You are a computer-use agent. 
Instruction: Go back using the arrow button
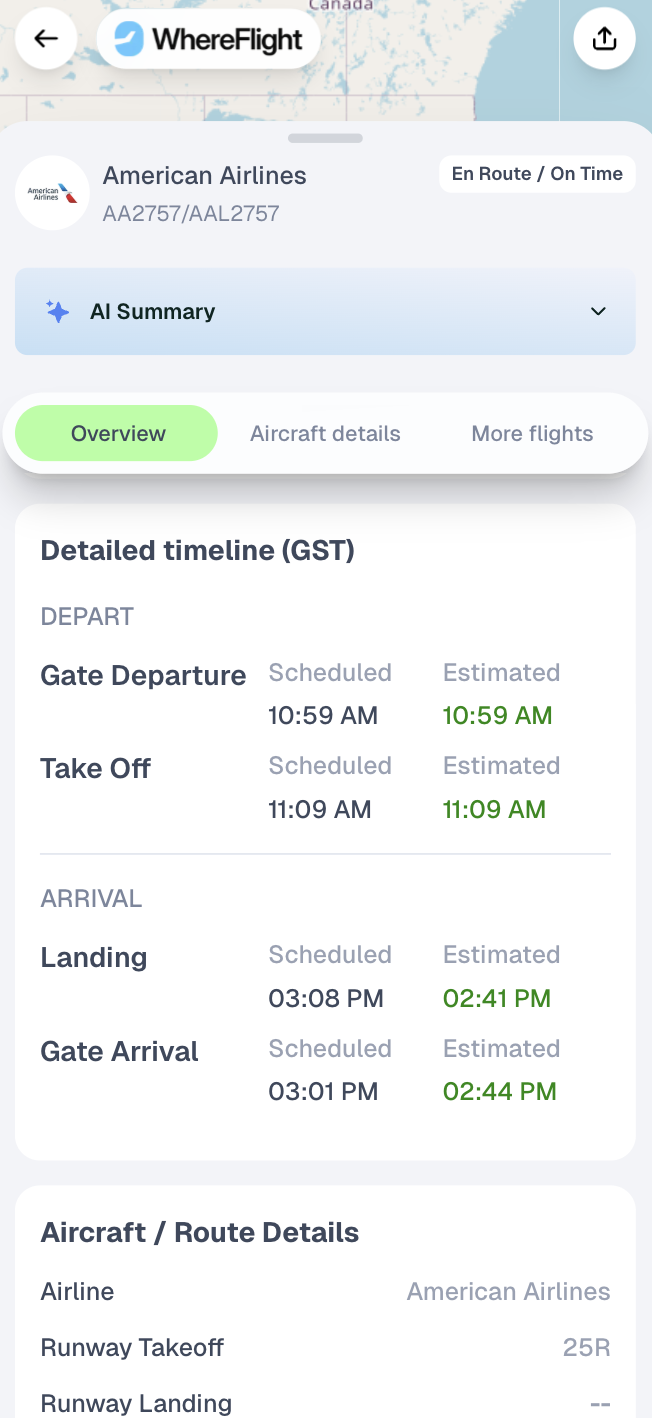[46, 39]
